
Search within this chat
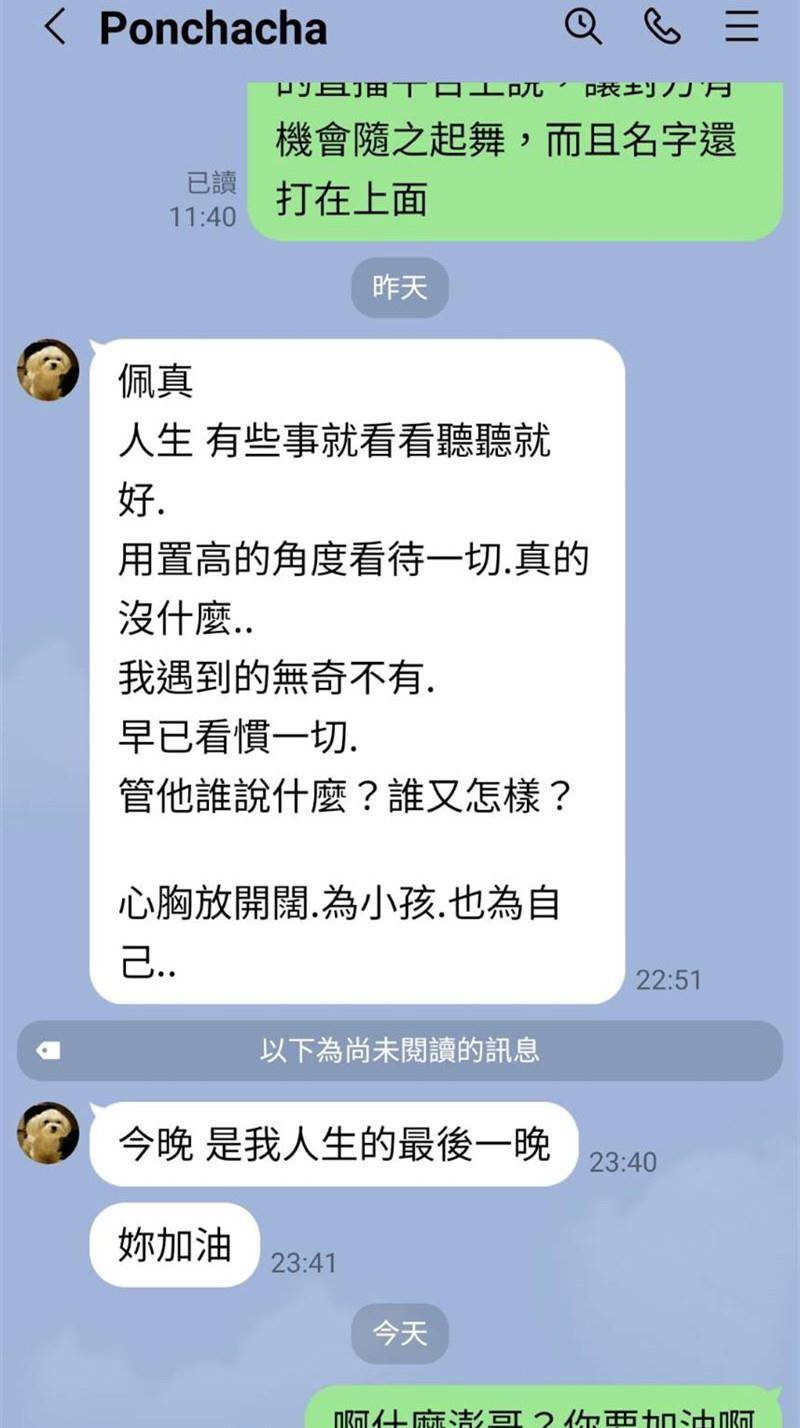pos(583,26)
